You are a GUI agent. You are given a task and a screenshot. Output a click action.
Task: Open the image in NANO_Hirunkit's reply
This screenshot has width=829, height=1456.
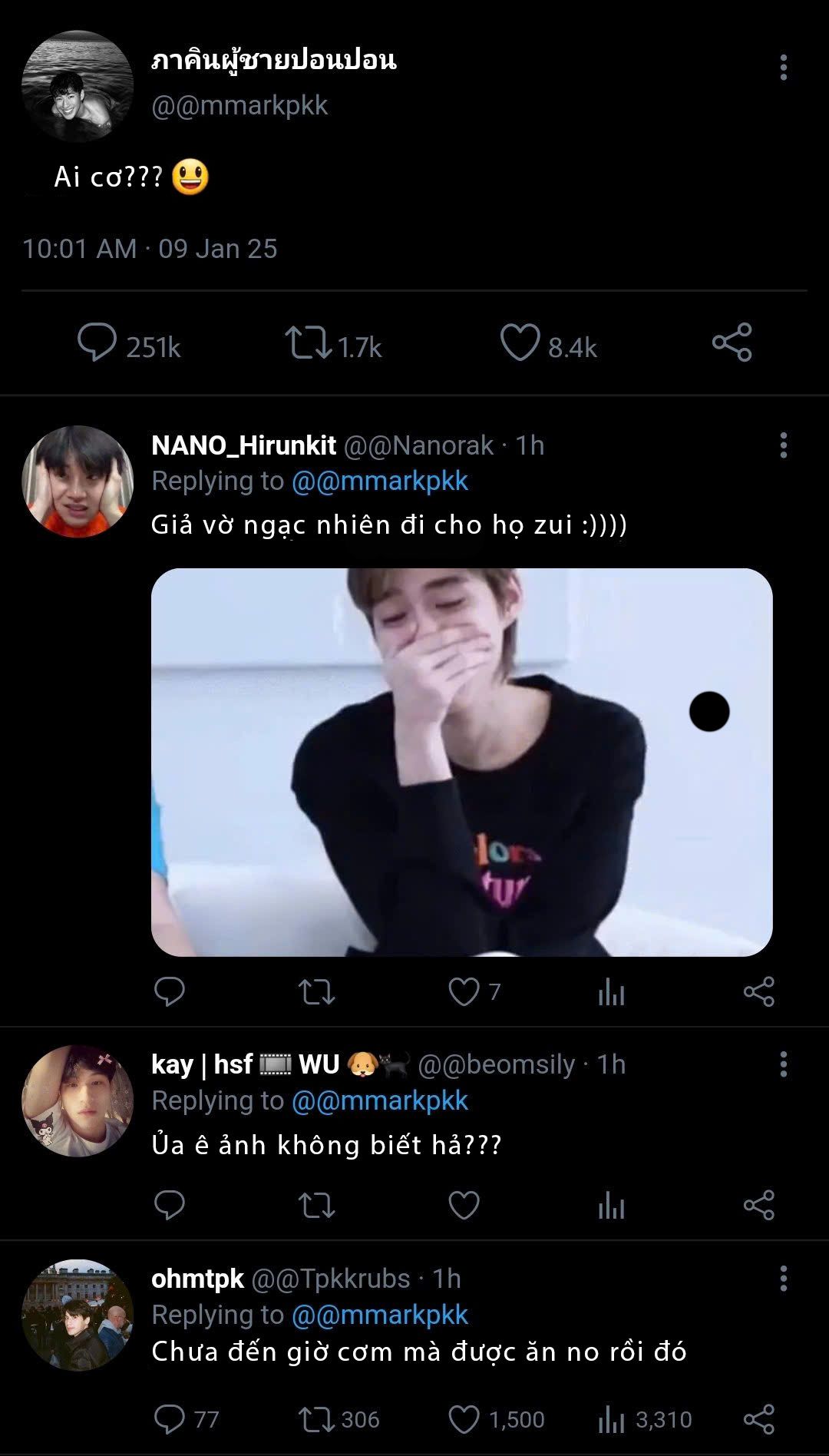tap(461, 762)
